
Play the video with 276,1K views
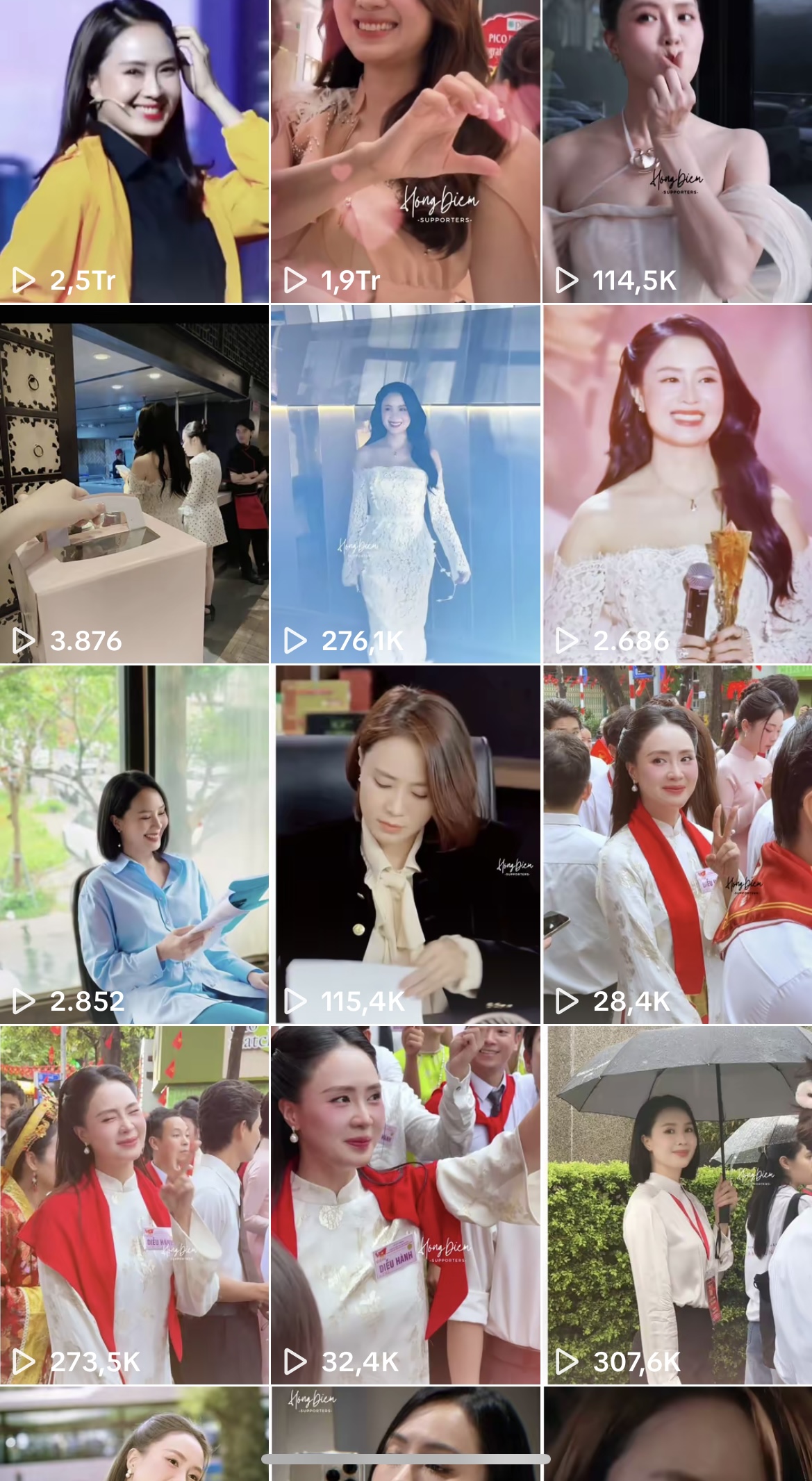pos(405,484)
